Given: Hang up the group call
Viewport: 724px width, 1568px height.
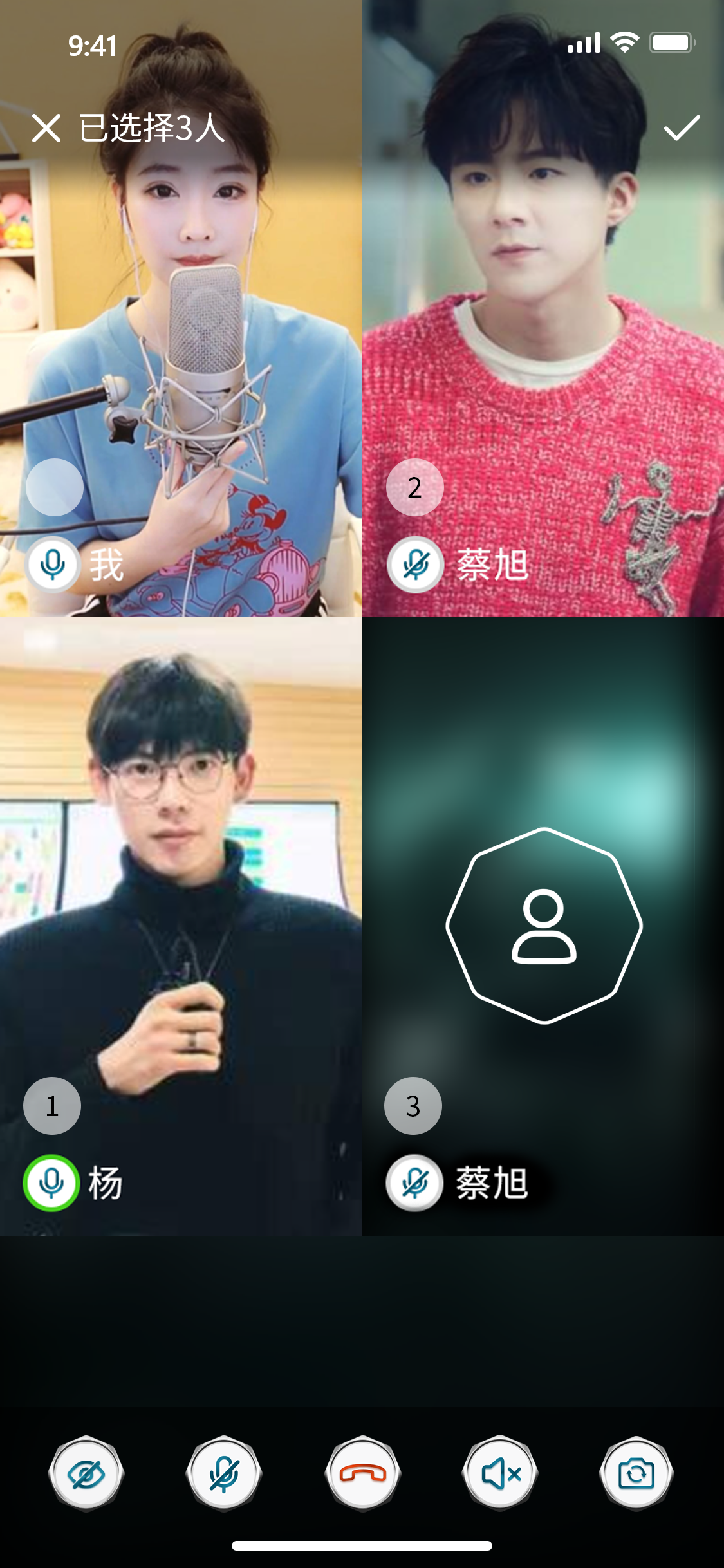Looking at the screenshot, I should tap(362, 1473).
